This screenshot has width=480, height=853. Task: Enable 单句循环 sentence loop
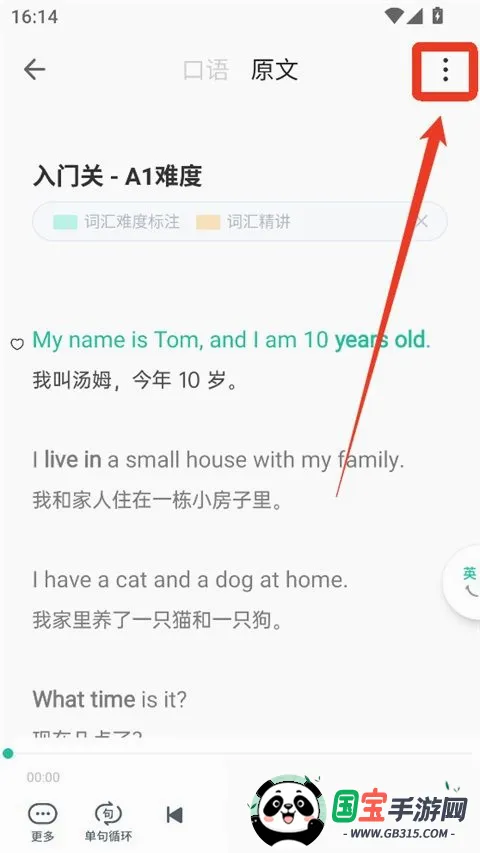pyautogui.click(x=108, y=820)
